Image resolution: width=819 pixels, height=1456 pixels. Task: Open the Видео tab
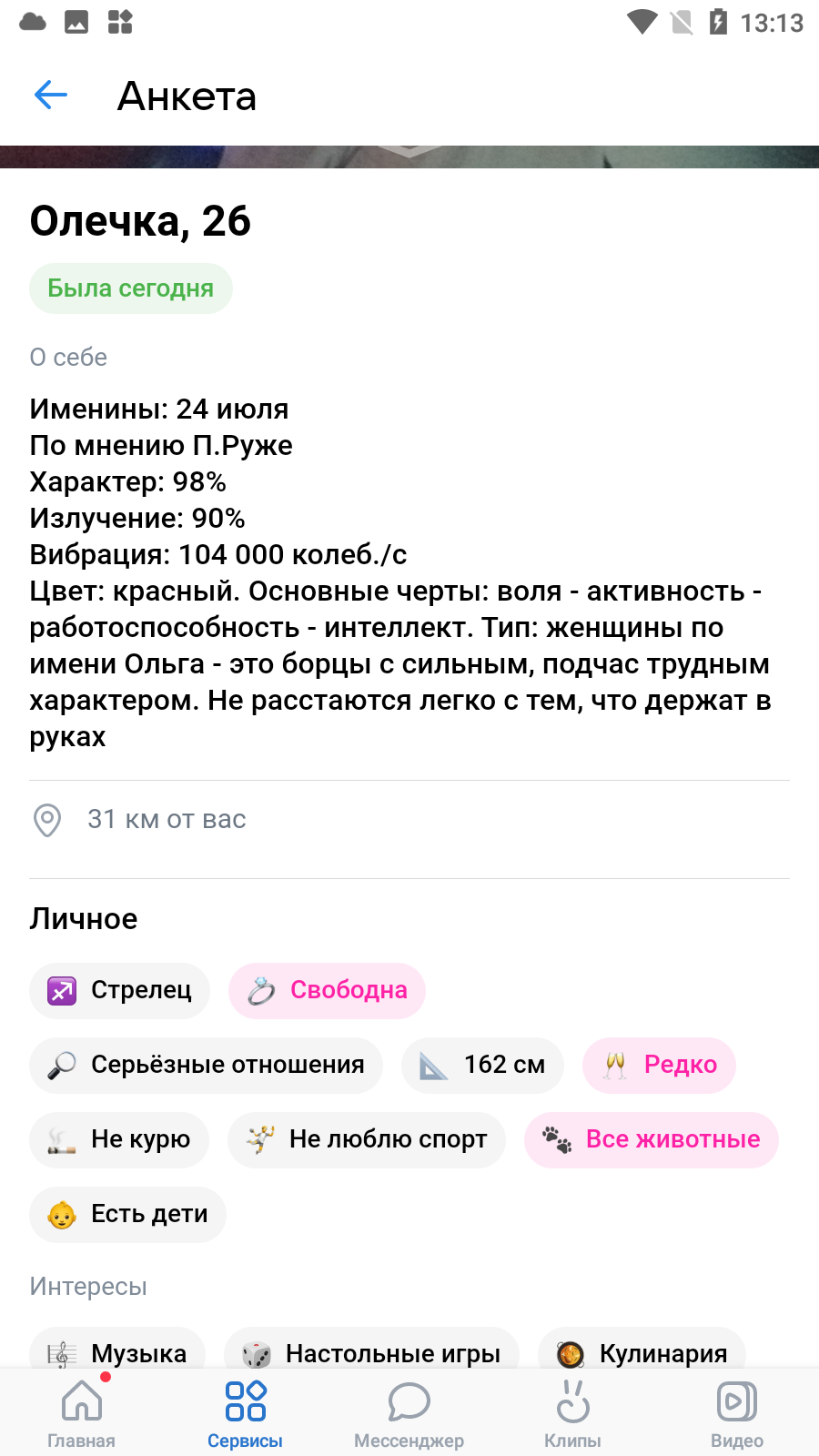[737, 1412]
